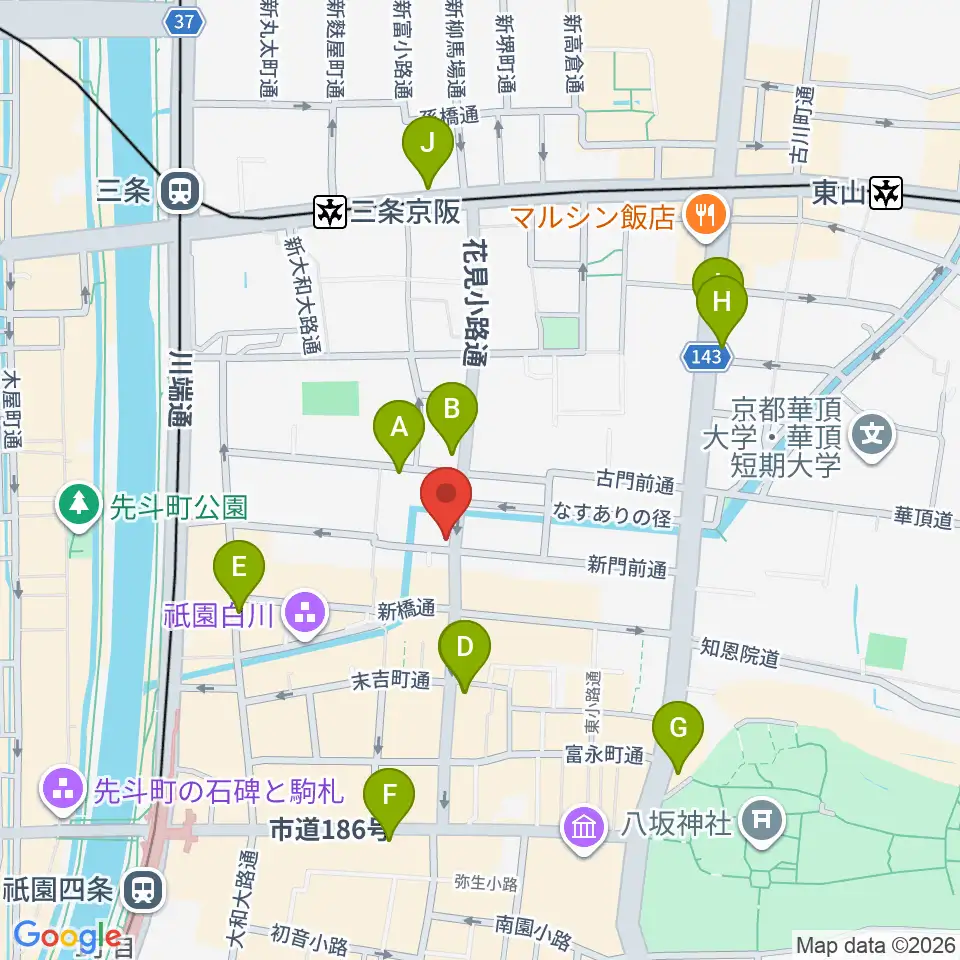
Task: Open the 祇園四条 station icon
Action: (143, 890)
